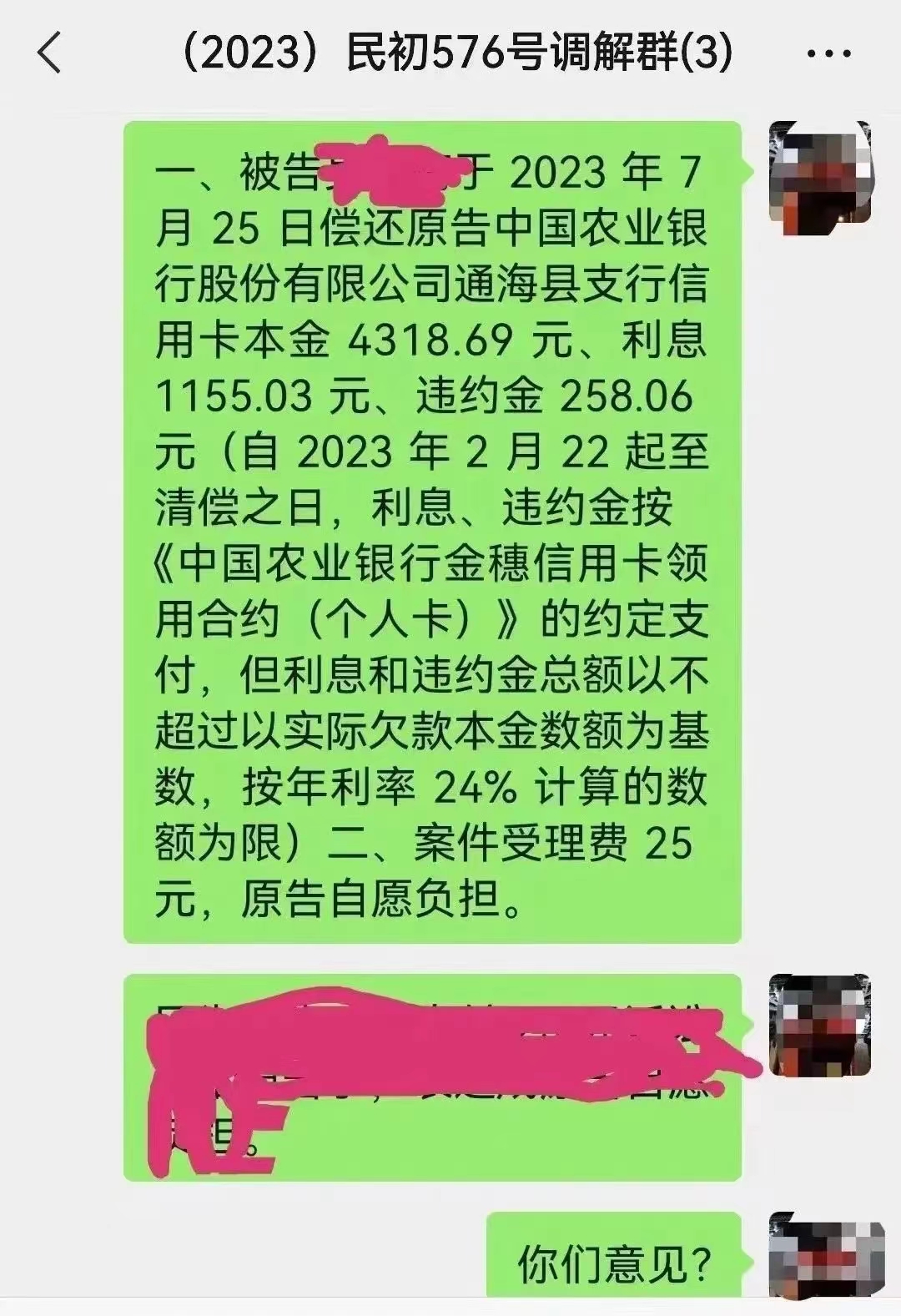Viewport: 901px width, 1316px height.
Task: Open sender avatar next to the redacted message
Action: tap(819, 1024)
